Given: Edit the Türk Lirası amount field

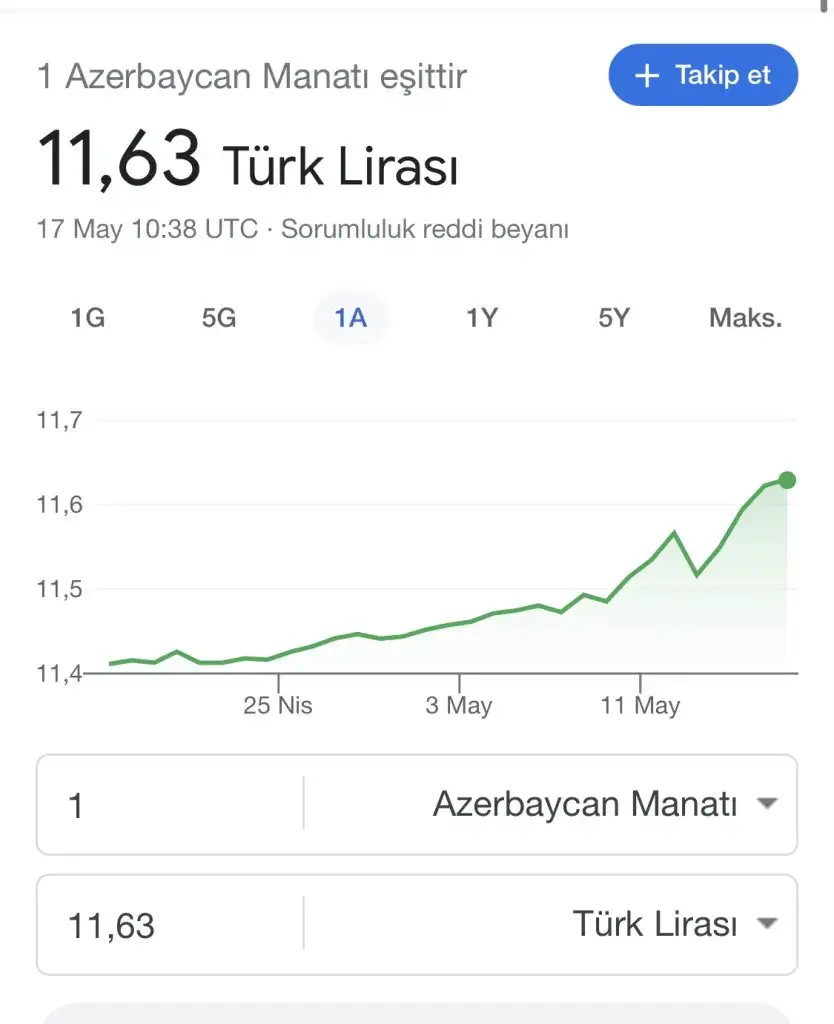Looking at the screenshot, I should click(x=170, y=925).
